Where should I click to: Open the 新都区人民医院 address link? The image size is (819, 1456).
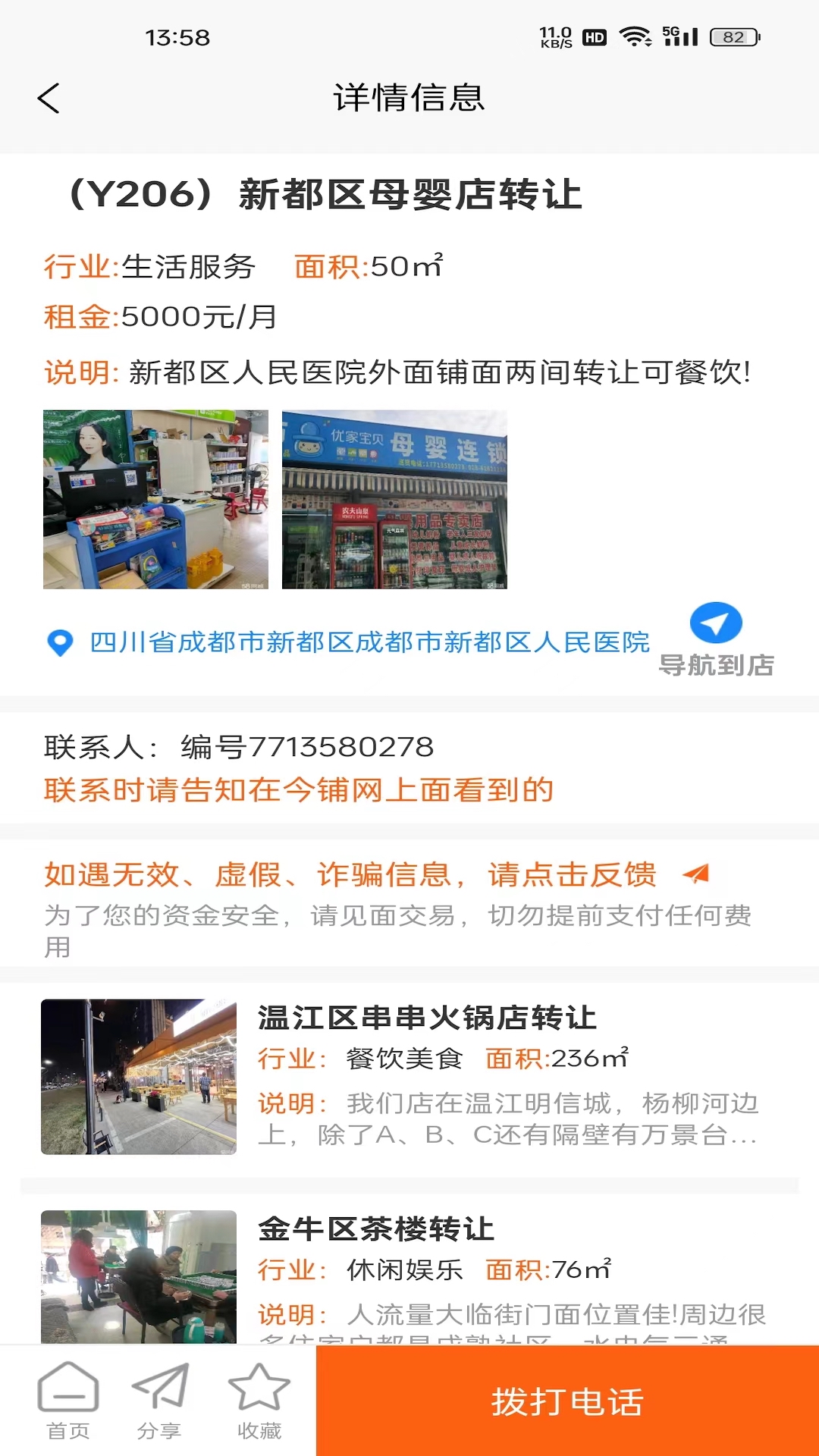(368, 642)
